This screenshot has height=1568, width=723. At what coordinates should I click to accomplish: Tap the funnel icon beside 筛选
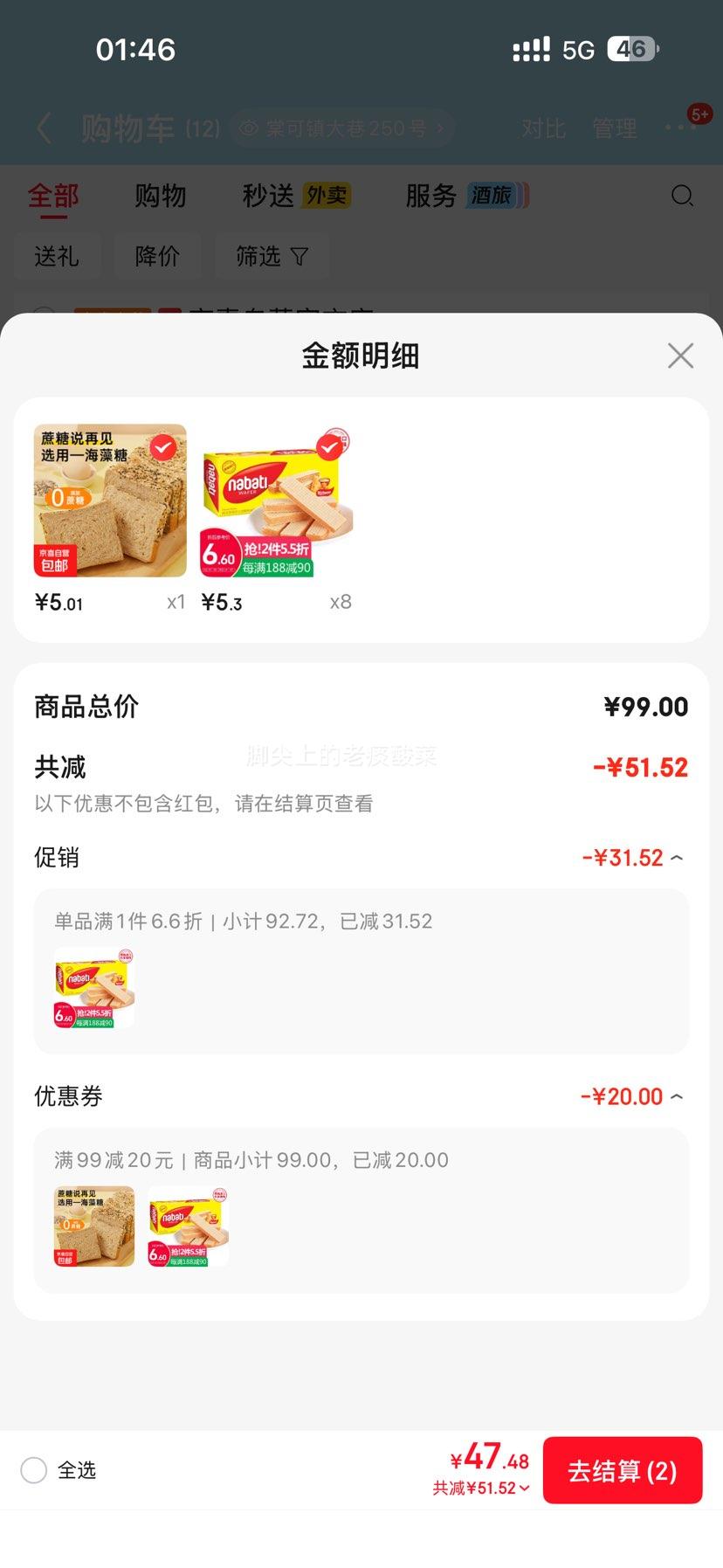(300, 256)
